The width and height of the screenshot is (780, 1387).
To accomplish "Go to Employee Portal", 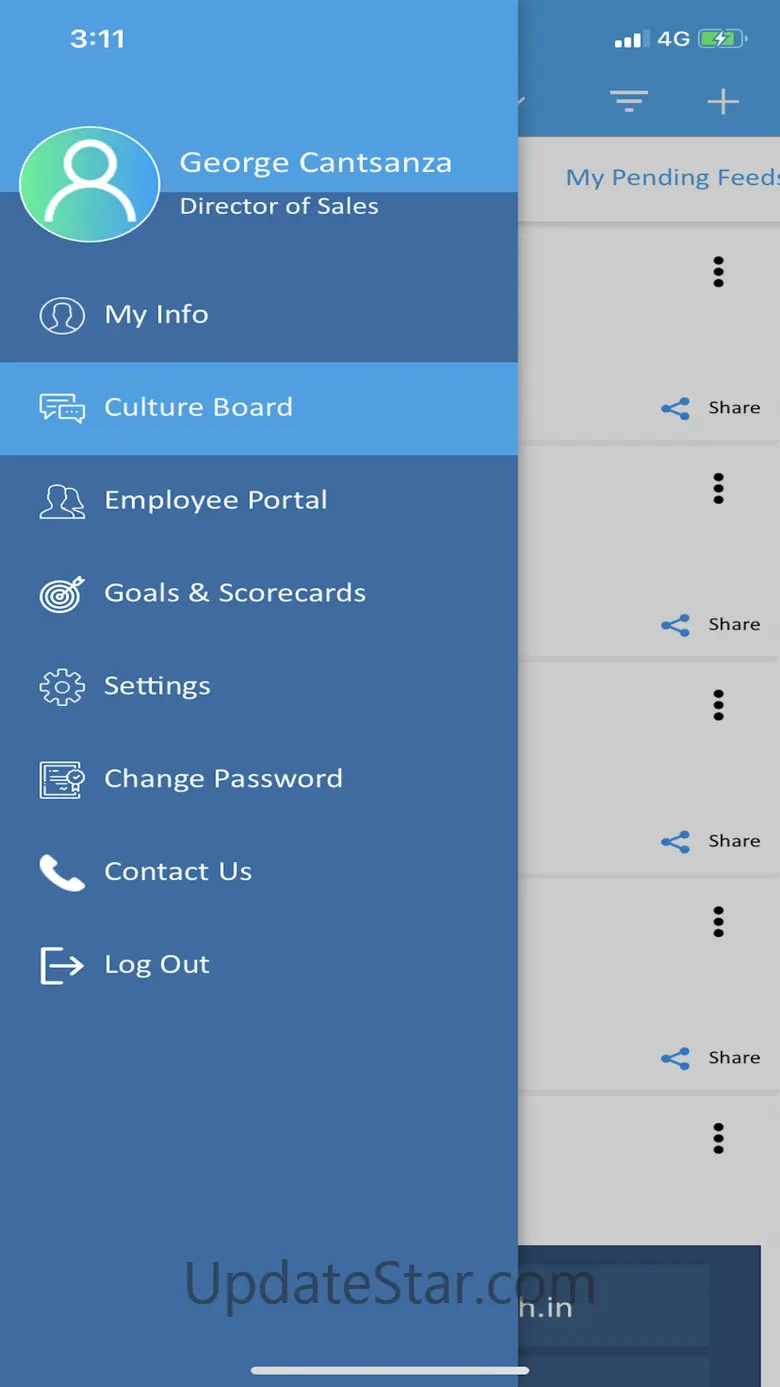I will (x=259, y=501).
